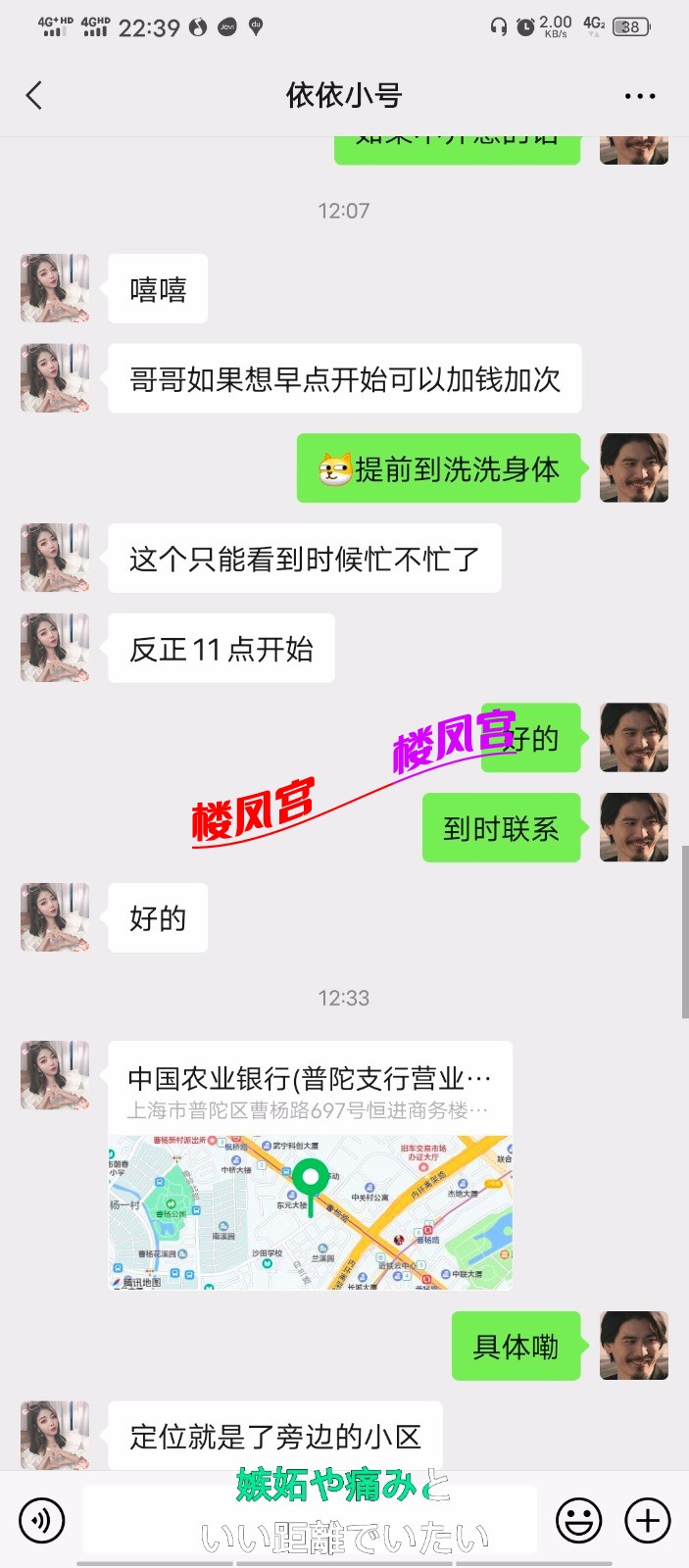
Task: Go back from the 依依小号 chat
Action: pyautogui.click(x=34, y=96)
